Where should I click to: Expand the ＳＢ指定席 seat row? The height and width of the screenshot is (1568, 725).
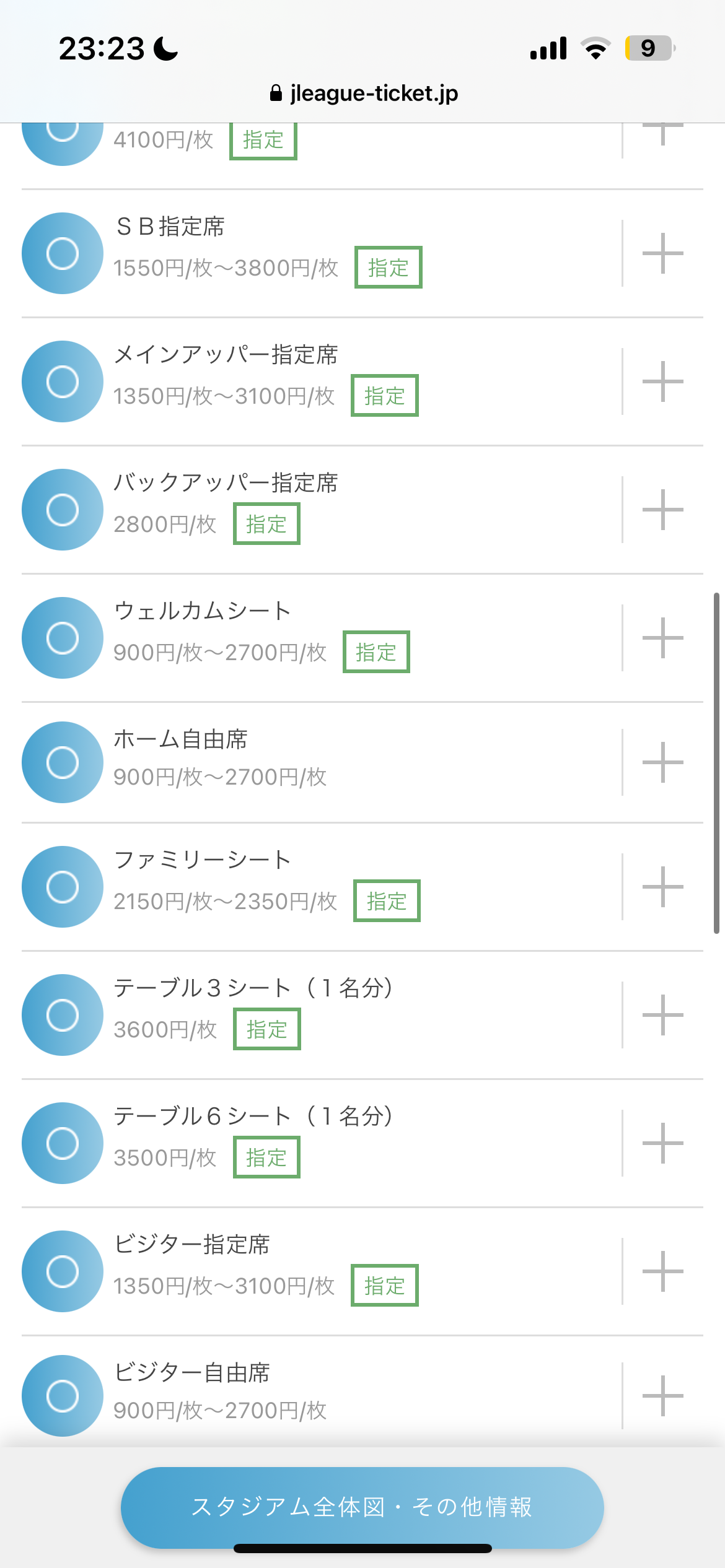click(662, 253)
